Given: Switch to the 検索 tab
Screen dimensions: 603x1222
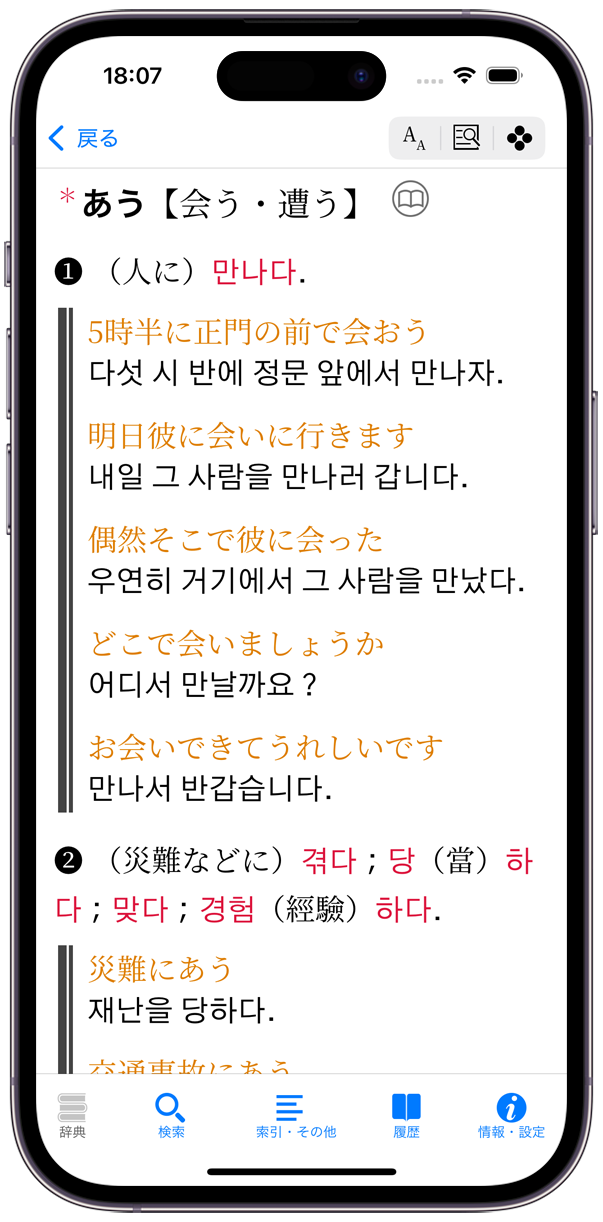Looking at the screenshot, I should [171, 1115].
